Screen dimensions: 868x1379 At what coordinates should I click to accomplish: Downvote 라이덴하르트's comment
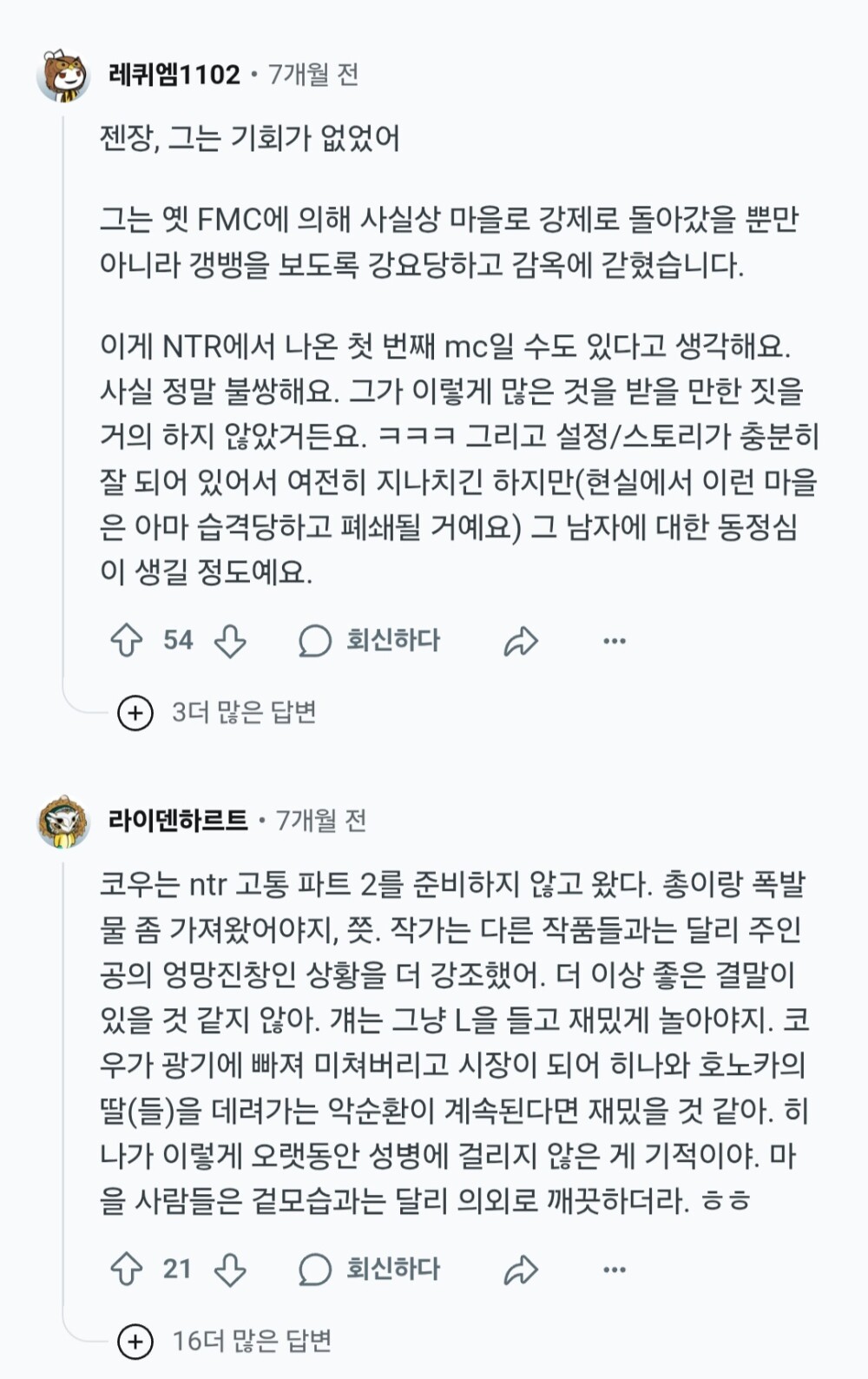[x=230, y=1270]
